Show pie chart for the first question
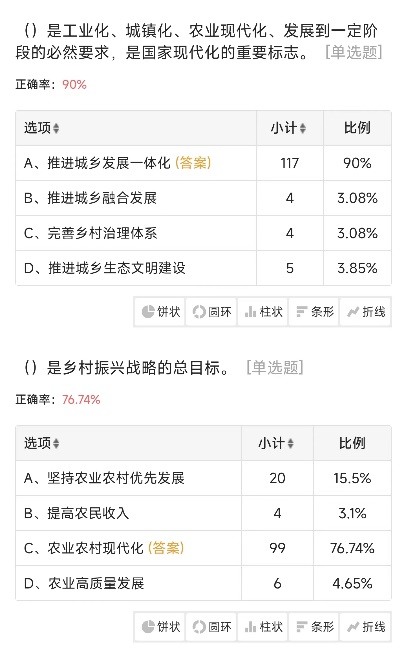 pyautogui.click(x=160, y=312)
